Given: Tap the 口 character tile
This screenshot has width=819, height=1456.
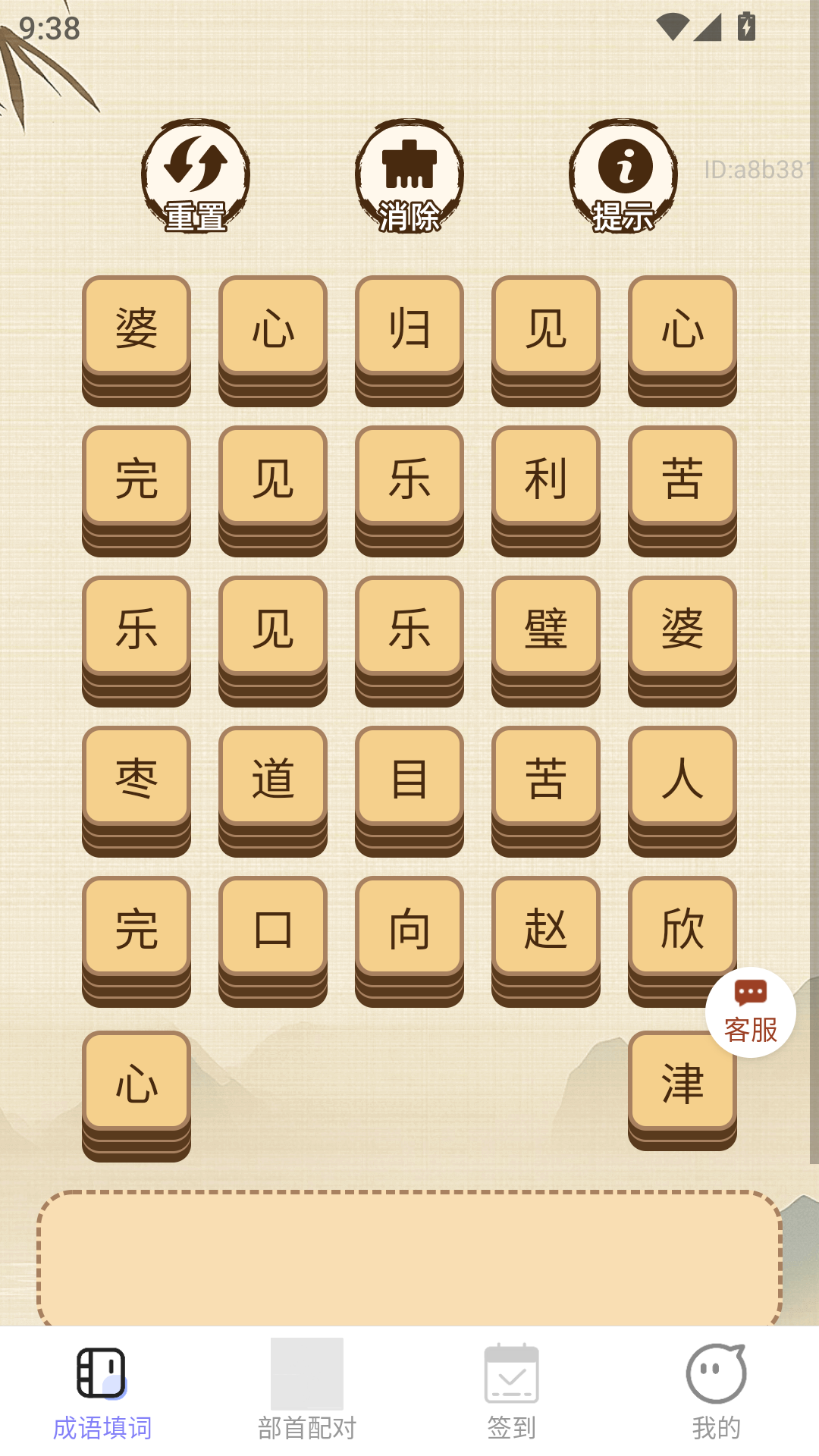Looking at the screenshot, I should coord(273,928).
